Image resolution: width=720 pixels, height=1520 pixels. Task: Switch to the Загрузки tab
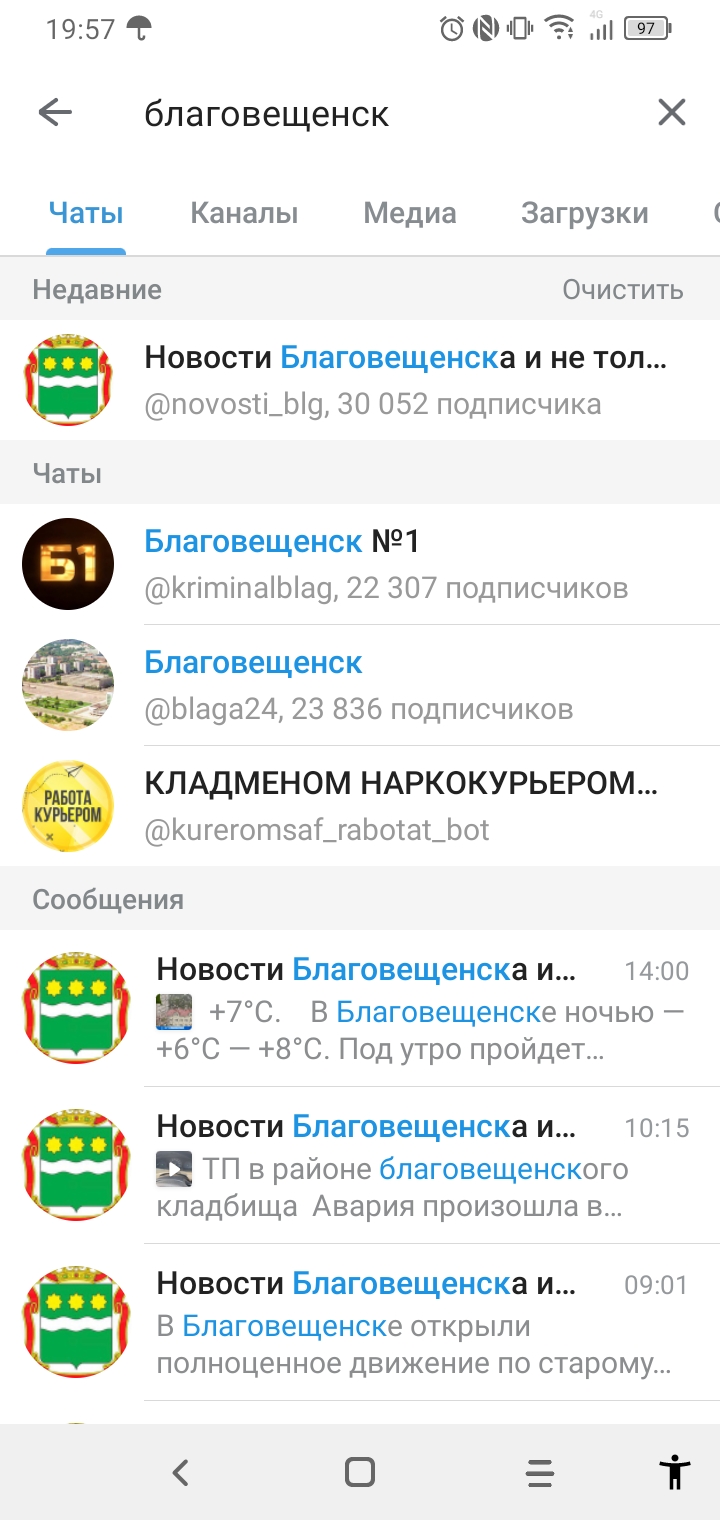[584, 213]
